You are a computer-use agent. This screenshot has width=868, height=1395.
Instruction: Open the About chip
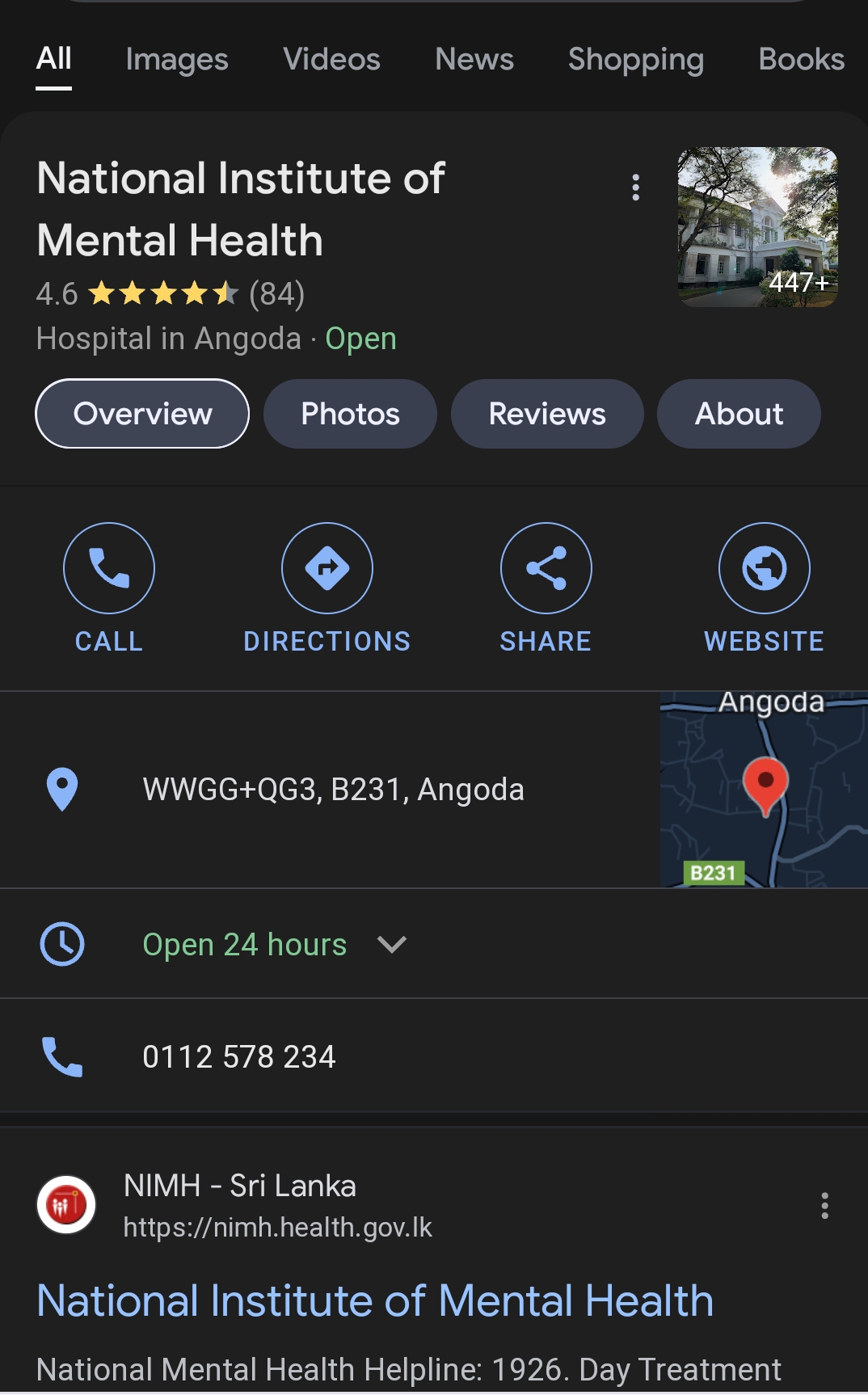pyautogui.click(x=739, y=414)
